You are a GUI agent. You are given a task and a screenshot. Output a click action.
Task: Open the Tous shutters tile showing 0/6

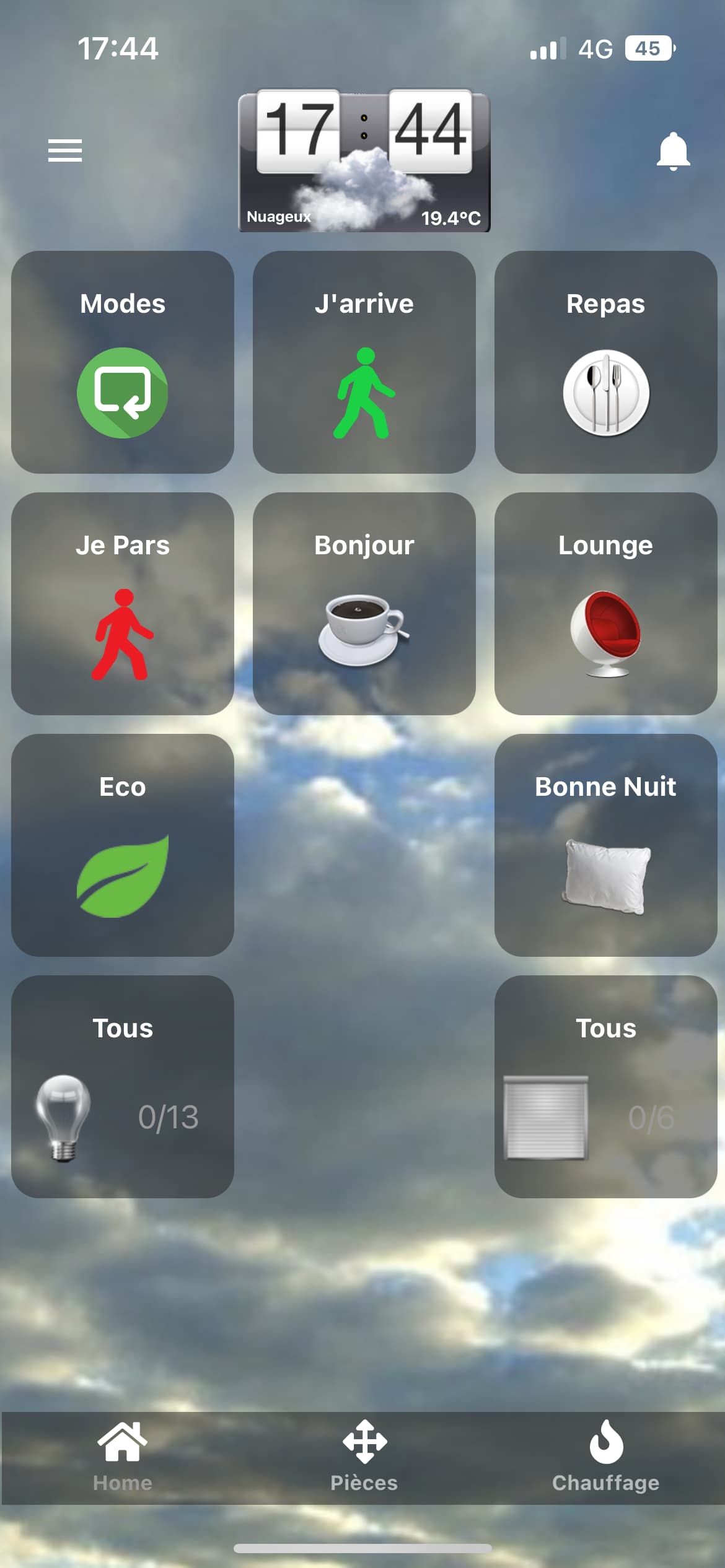coord(605,1087)
